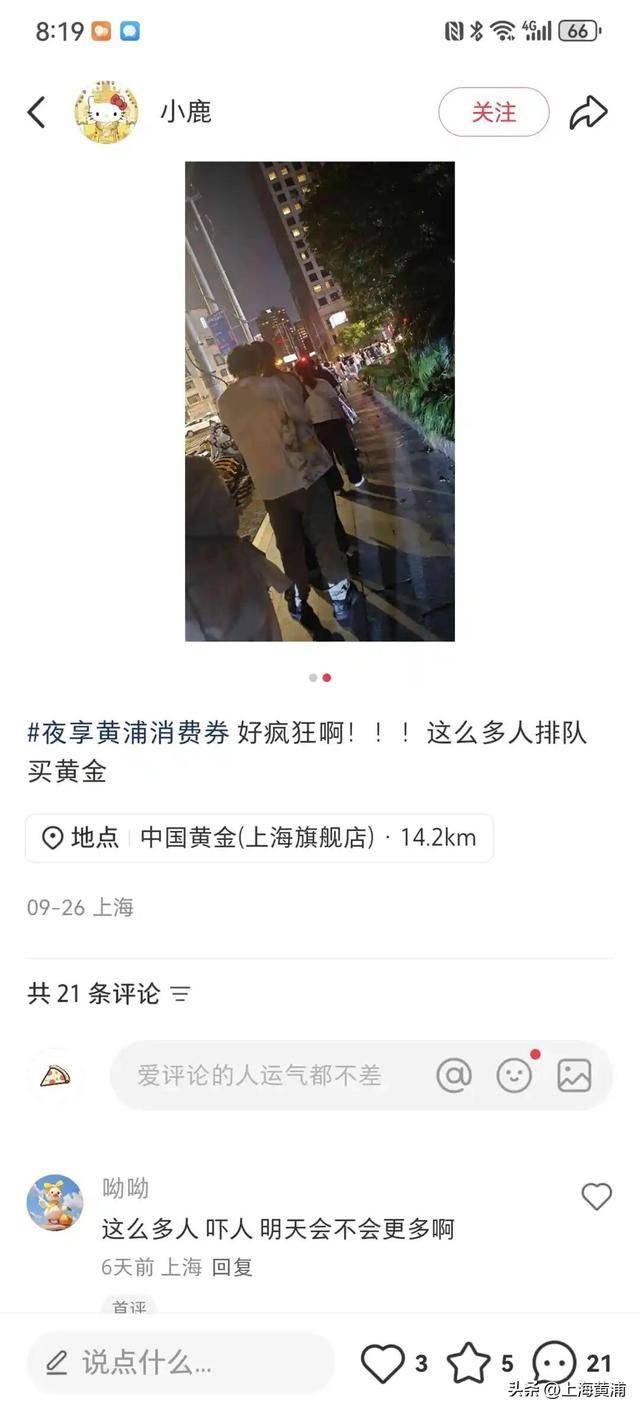Open the emoji picker
Viewport: 640px width, 1412px height.
tap(514, 1075)
